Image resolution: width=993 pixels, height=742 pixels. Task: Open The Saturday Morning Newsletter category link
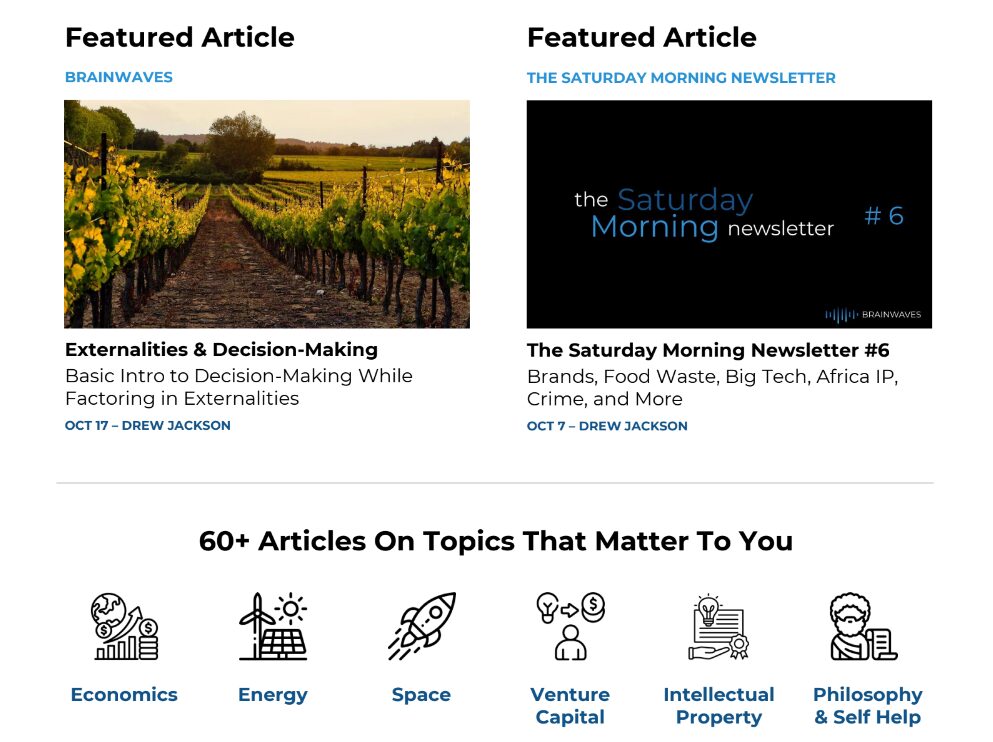pos(681,77)
